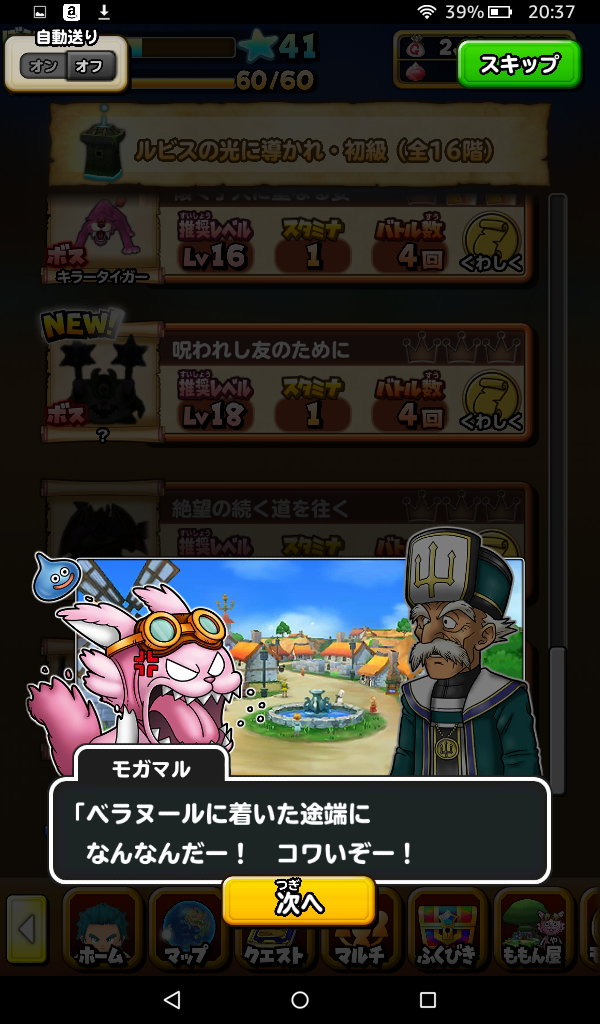Viewport: 600px width, 1024px height.
Task: Advance dialogue with 次へ button
Action: tap(299, 901)
